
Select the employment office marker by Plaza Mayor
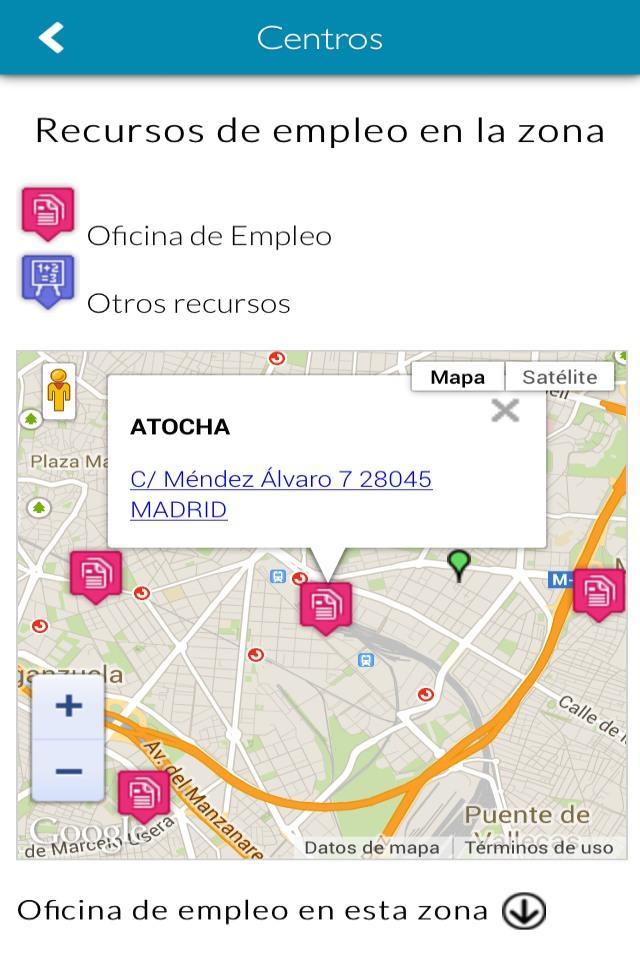96,574
